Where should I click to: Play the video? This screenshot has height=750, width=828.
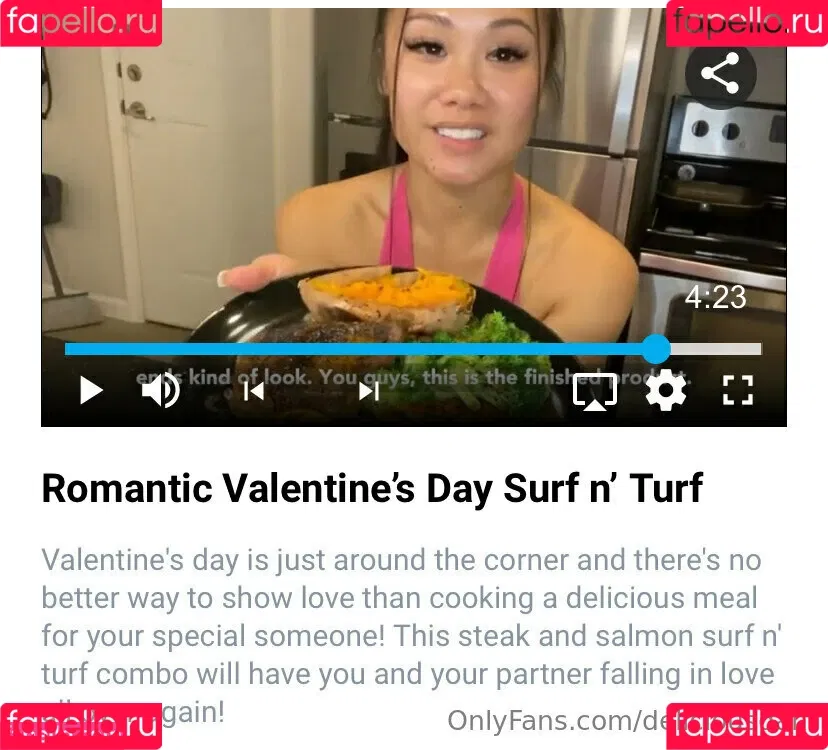[x=91, y=390]
